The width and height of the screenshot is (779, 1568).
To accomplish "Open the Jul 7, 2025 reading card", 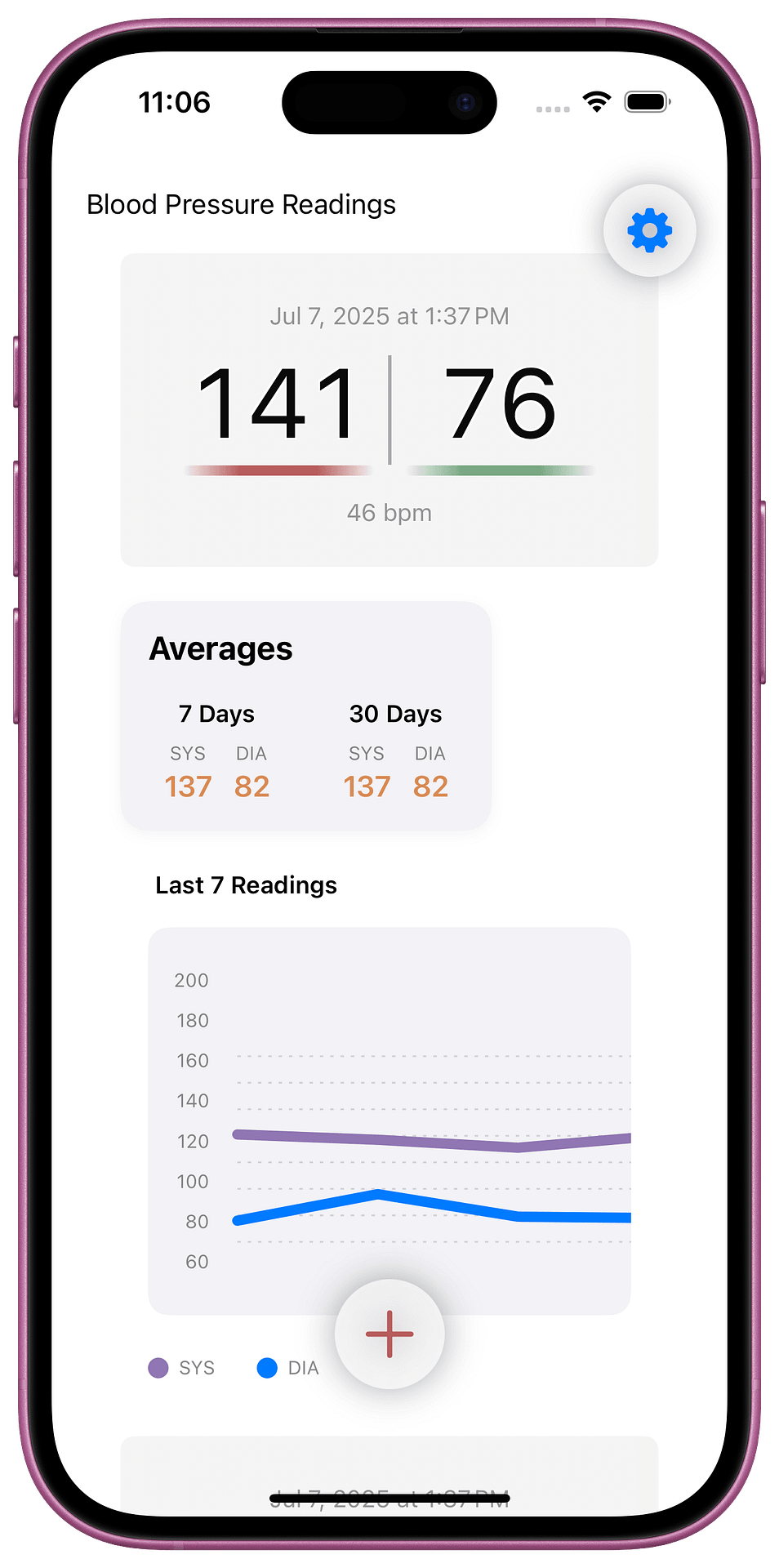I will tap(389, 408).
